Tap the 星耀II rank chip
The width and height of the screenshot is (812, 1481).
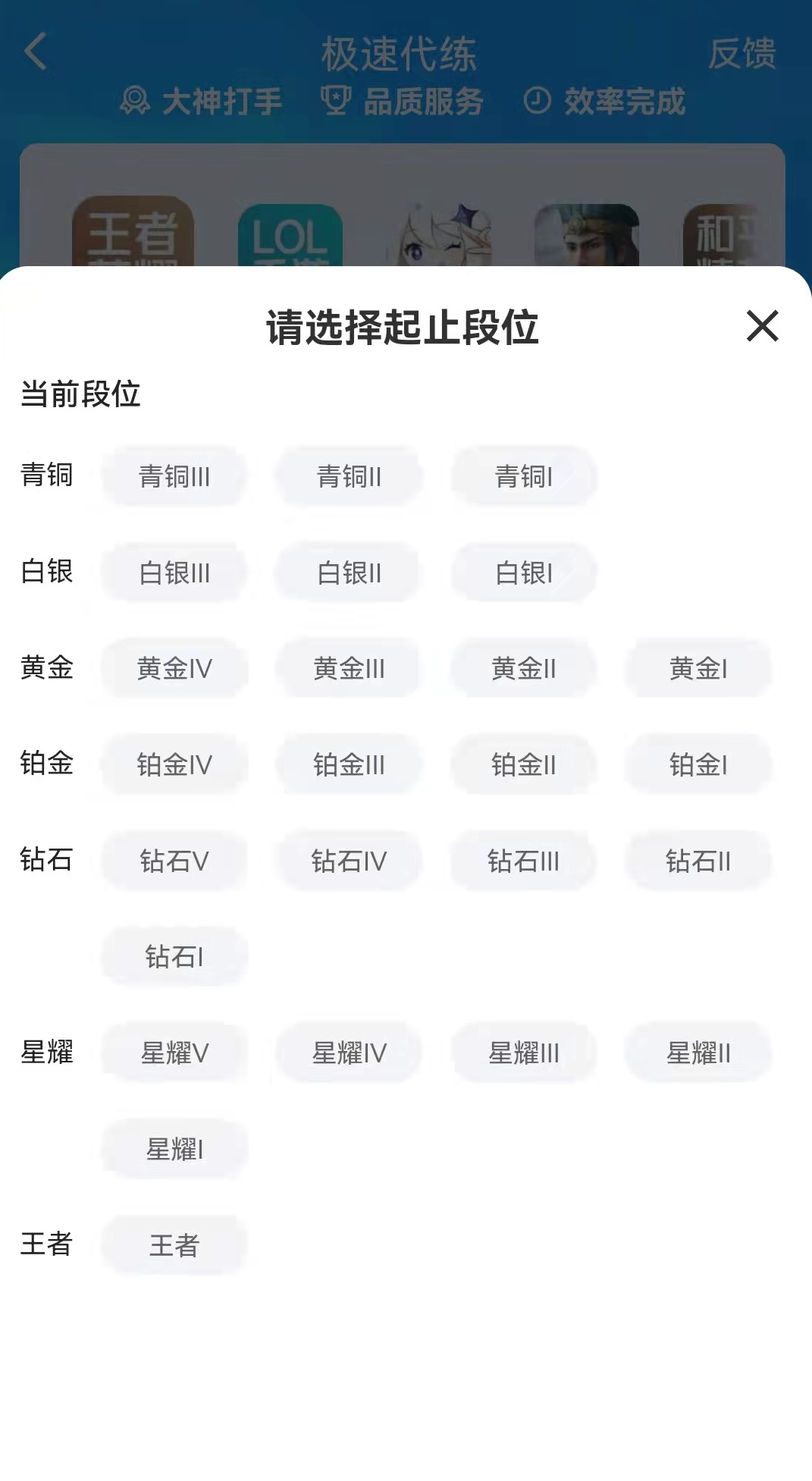point(698,1053)
